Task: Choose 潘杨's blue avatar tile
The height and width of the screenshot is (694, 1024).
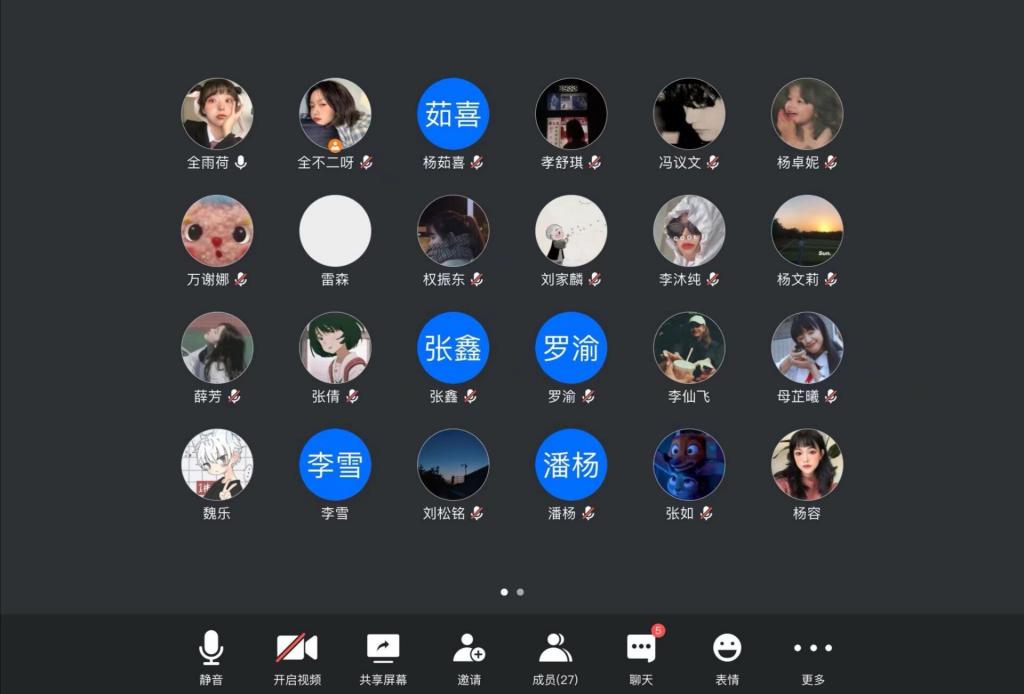Action: [571, 465]
